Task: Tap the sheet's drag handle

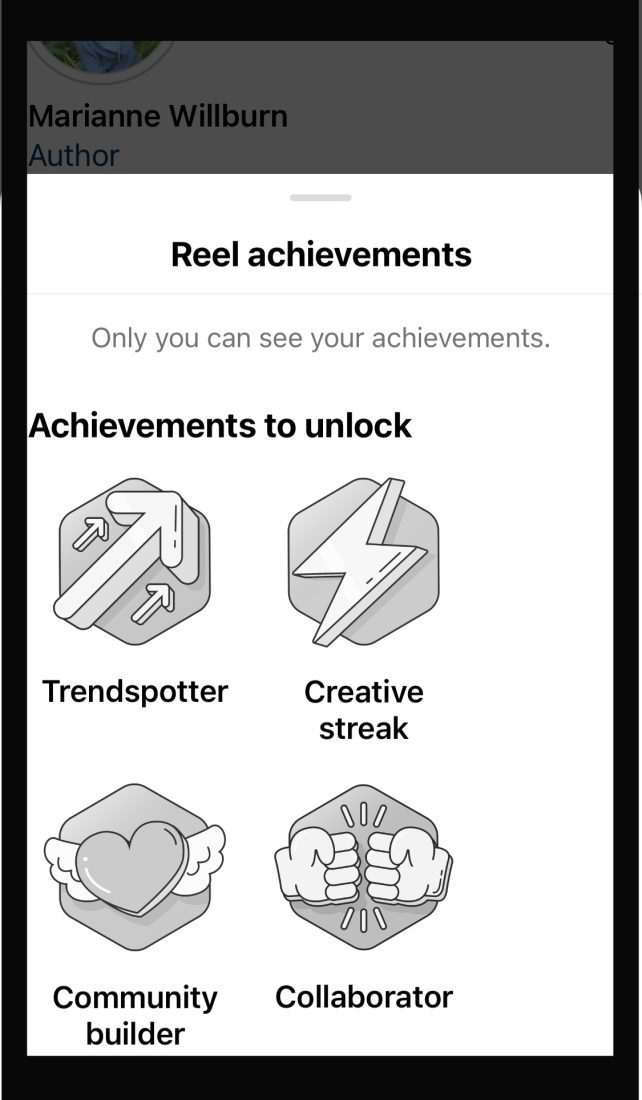Action: pos(320,198)
